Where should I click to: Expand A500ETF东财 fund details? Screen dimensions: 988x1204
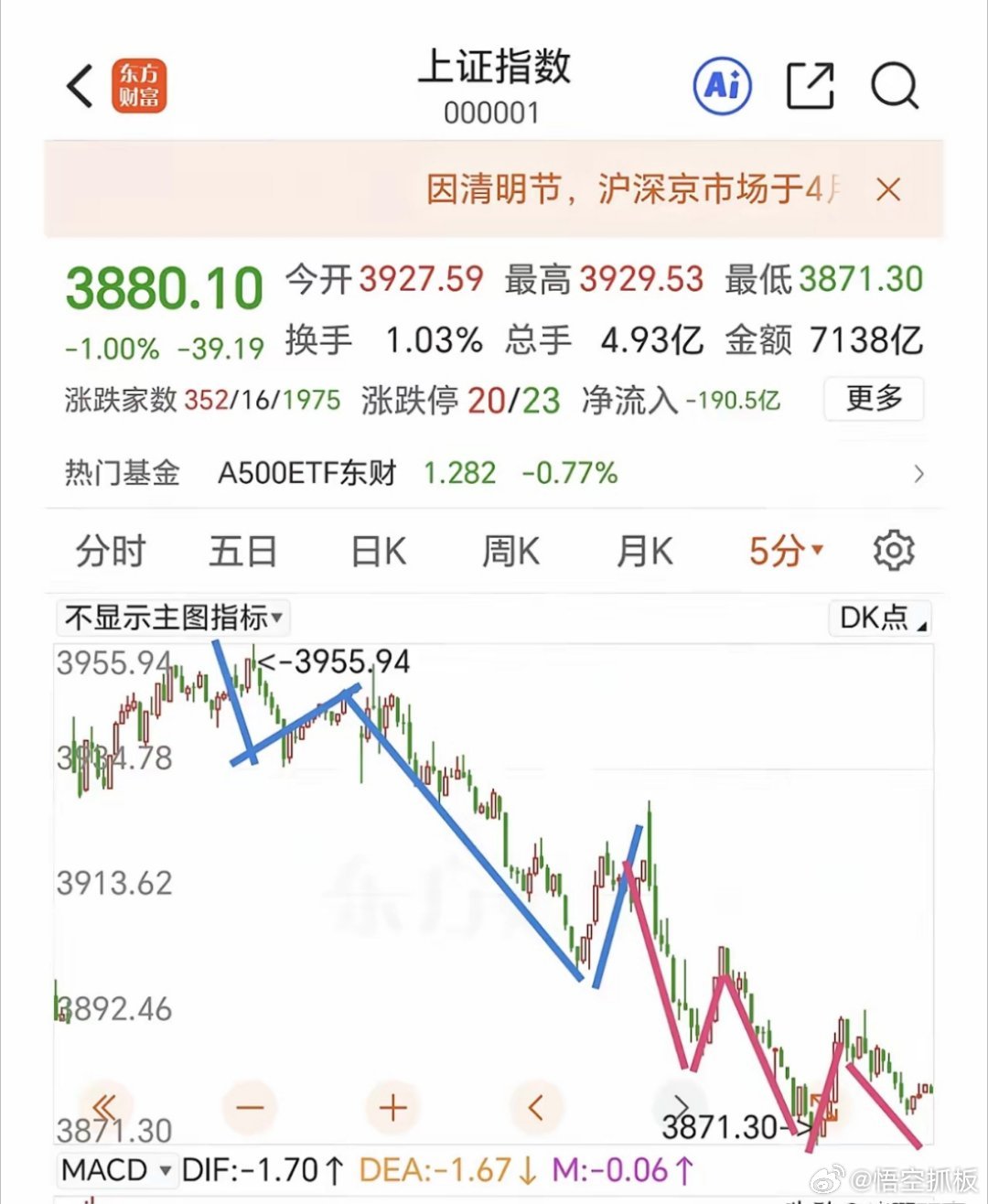[x=918, y=473]
